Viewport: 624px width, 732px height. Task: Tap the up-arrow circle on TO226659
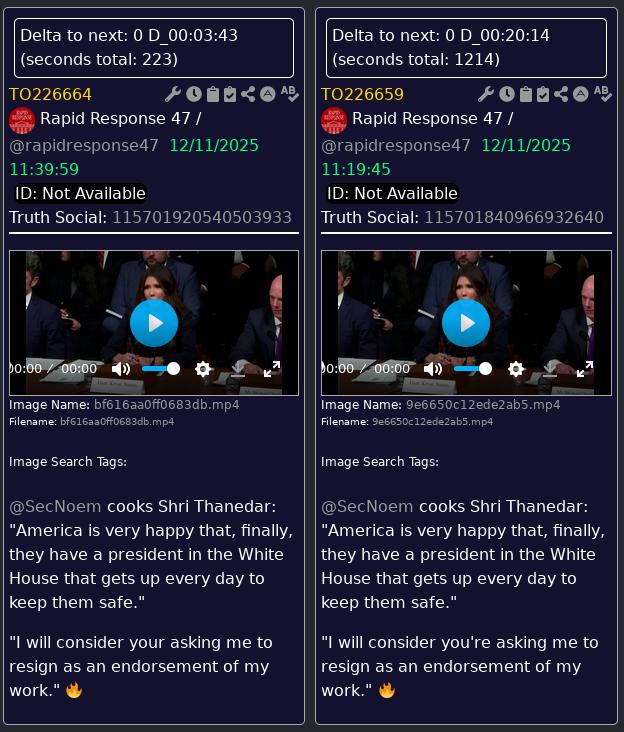(x=580, y=94)
